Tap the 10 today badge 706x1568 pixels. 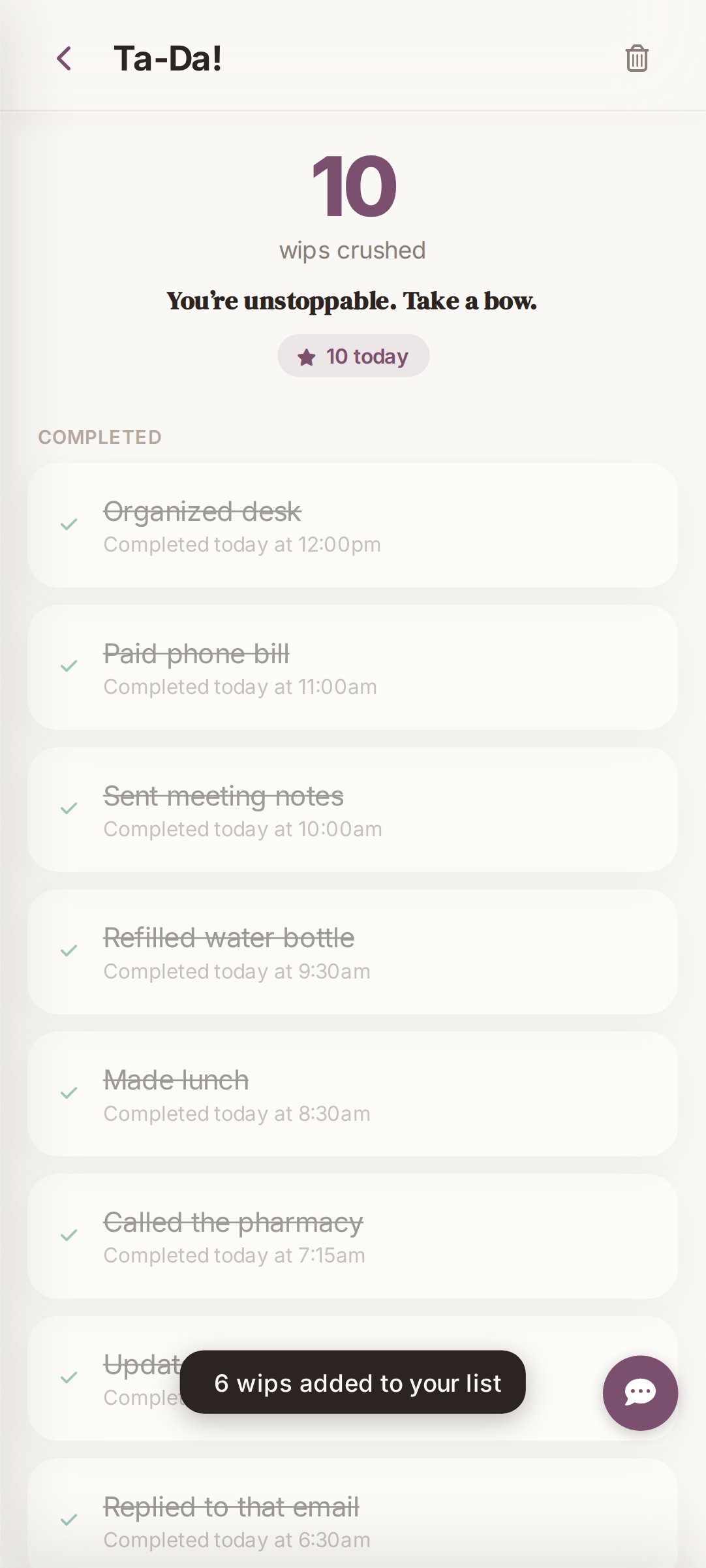(x=353, y=356)
